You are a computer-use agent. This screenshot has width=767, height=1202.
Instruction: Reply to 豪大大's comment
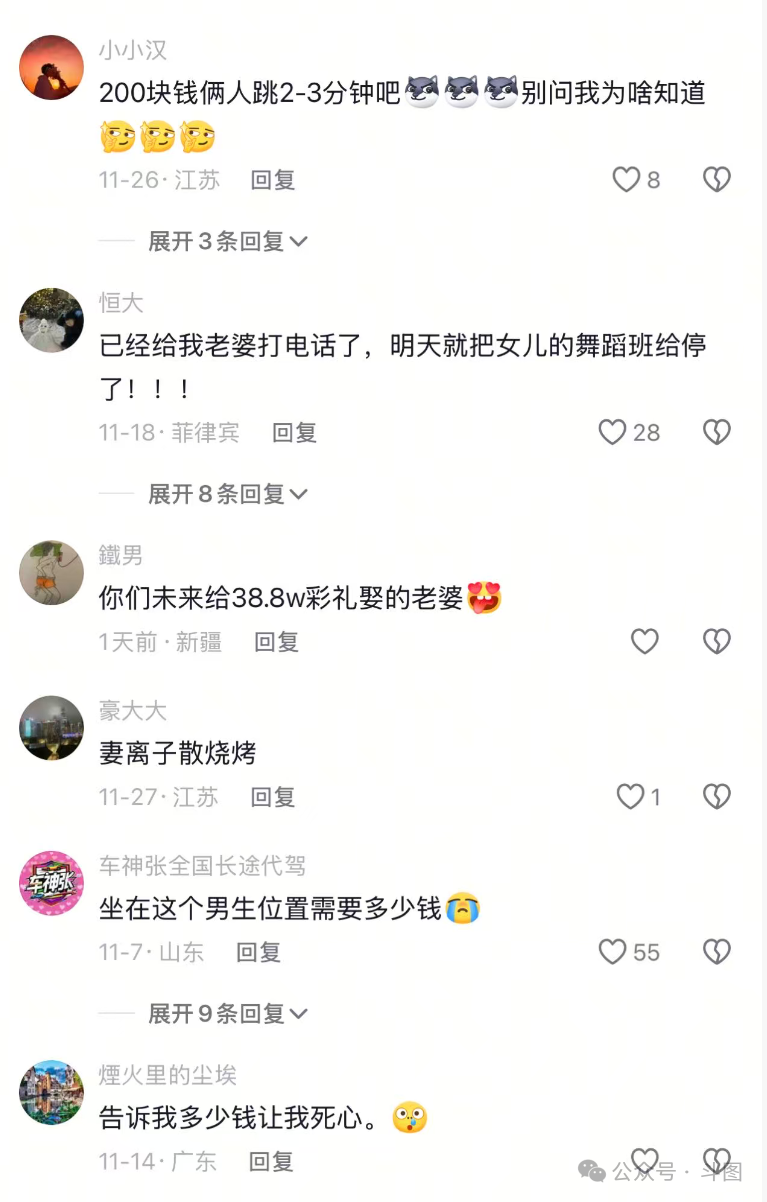click(272, 797)
